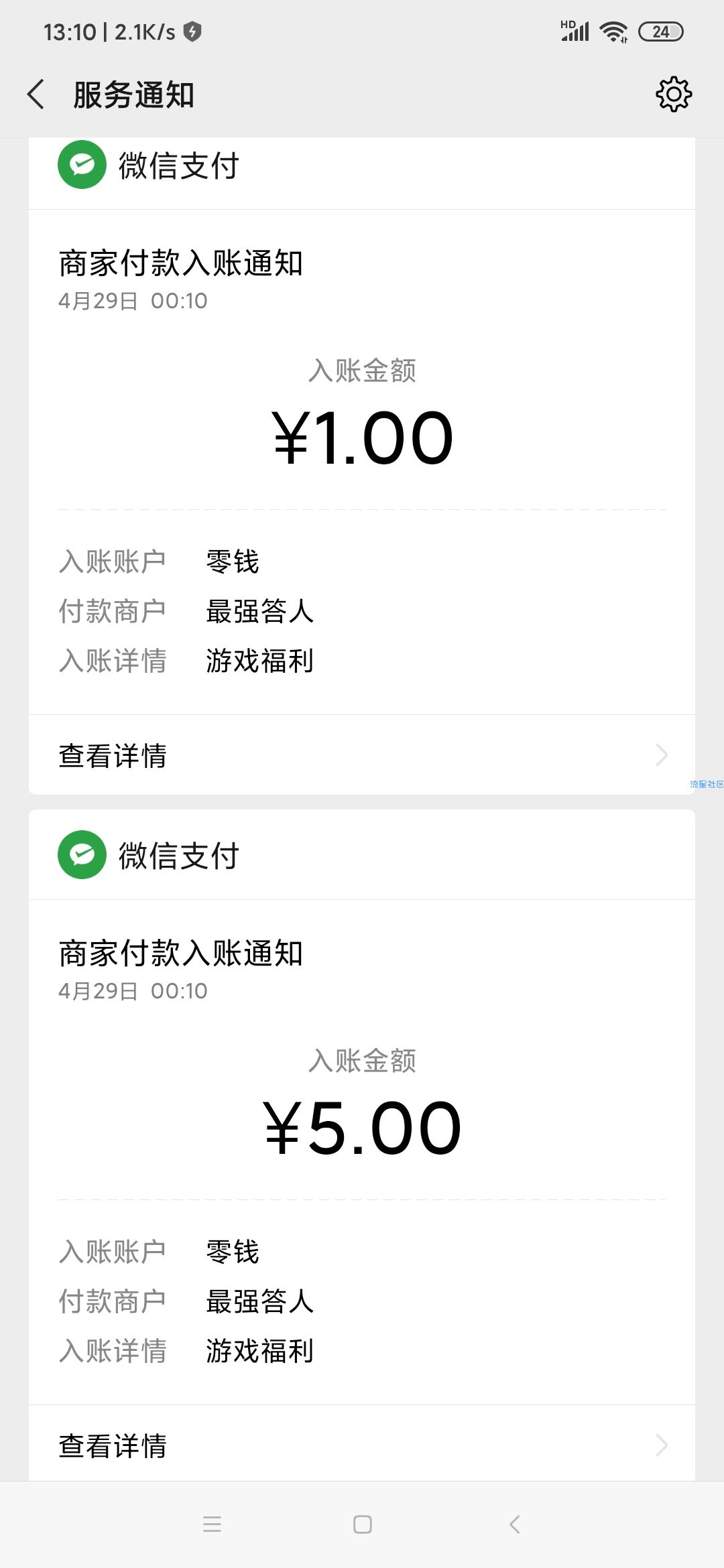This screenshot has width=724, height=1568.
Task: Open the ¥1.00 商家付款入账通知 card
Action: (x=362, y=462)
